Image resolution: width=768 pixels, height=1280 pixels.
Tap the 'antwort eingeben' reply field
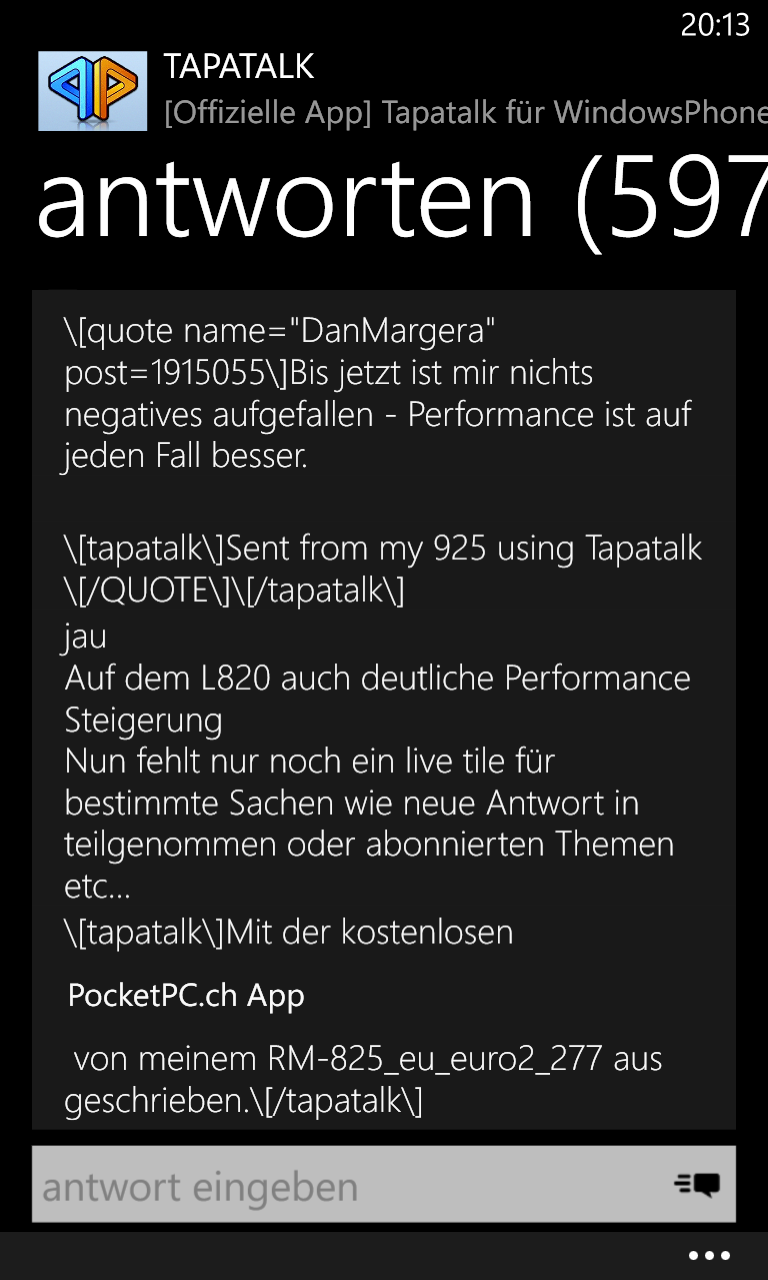click(384, 1185)
